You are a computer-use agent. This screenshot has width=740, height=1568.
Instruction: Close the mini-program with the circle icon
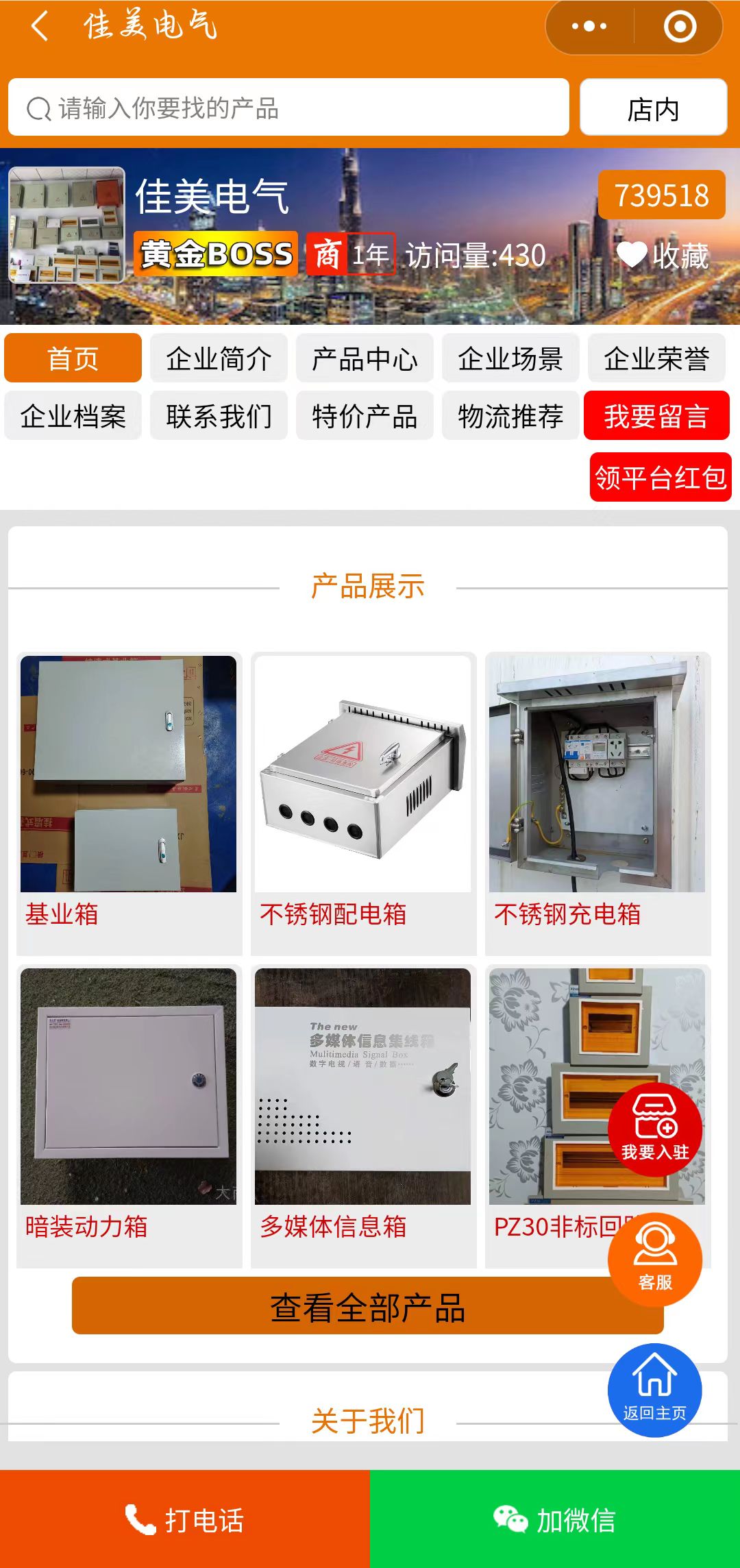point(680,27)
